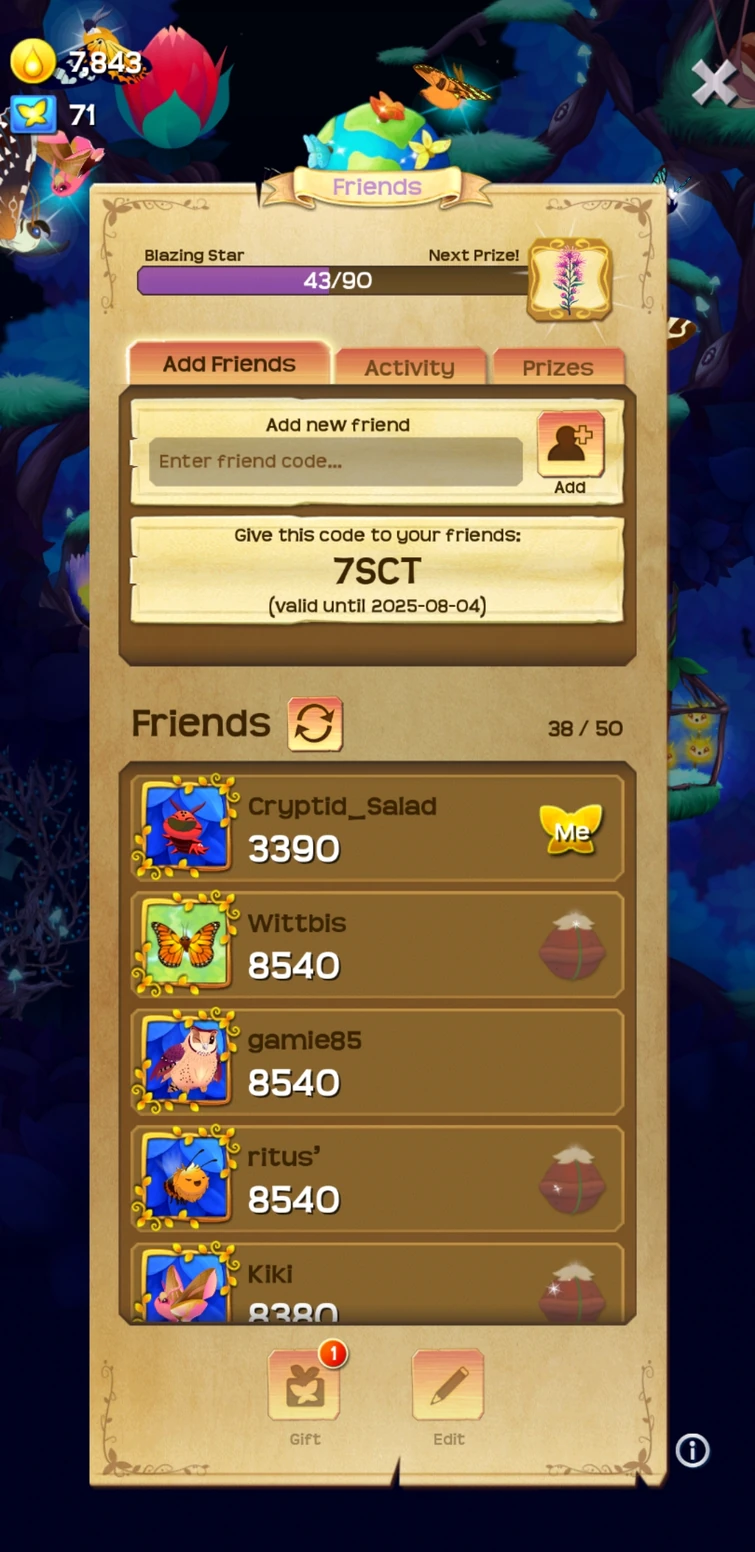Select the Edit pencil icon
The height and width of the screenshot is (1552, 755).
click(x=448, y=1385)
